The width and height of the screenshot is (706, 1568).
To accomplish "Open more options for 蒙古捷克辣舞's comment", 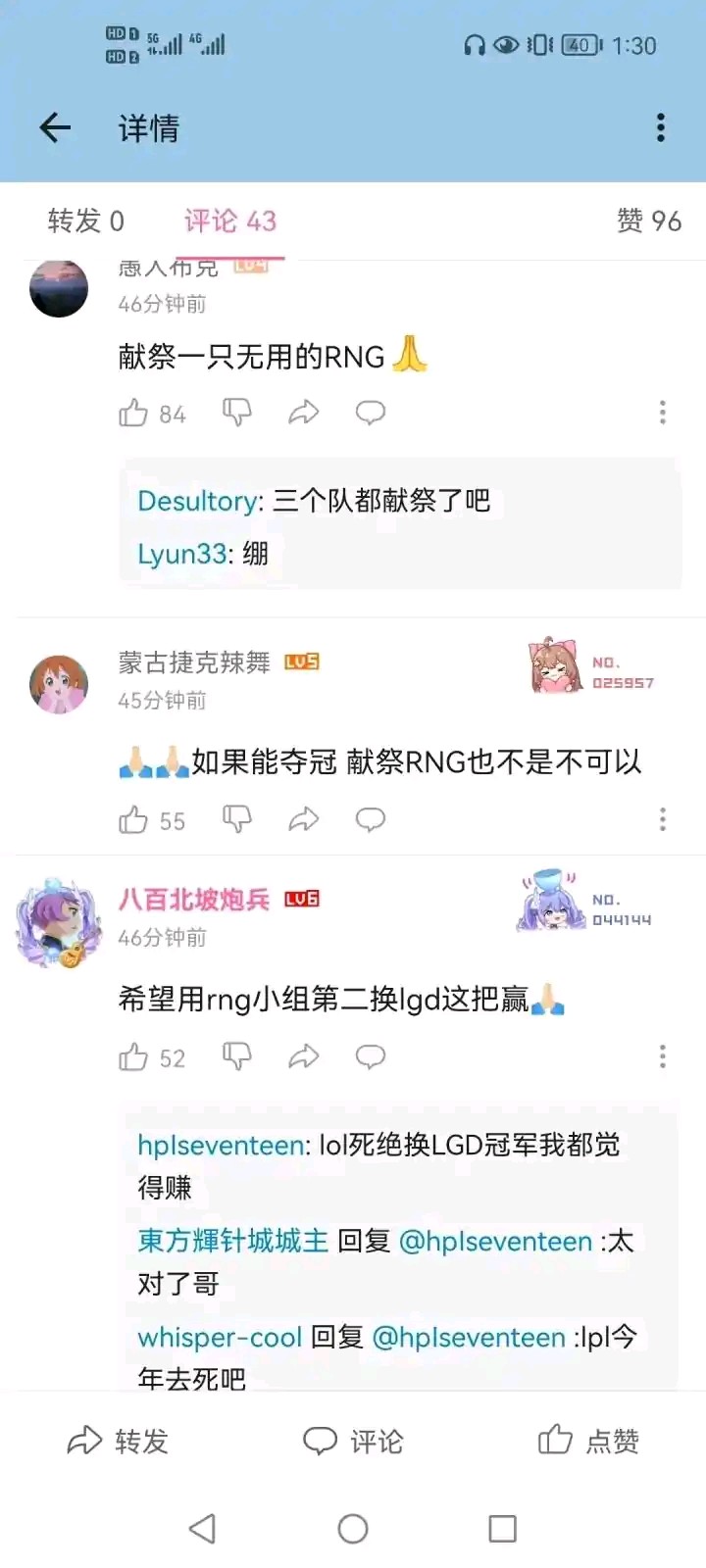I will tap(662, 819).
